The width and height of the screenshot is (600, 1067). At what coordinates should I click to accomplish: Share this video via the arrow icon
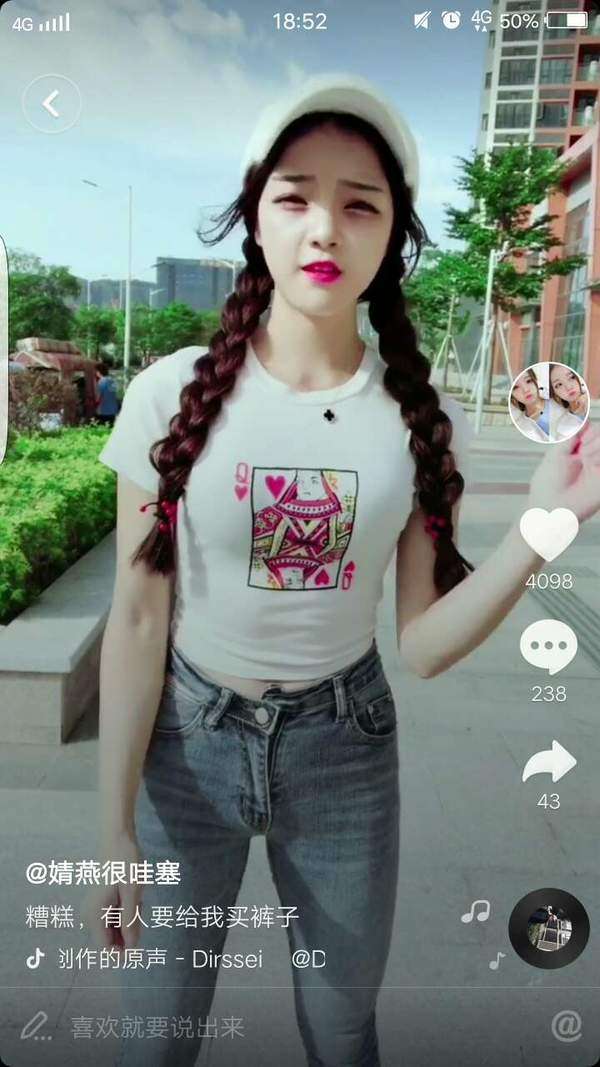[548, 762]
